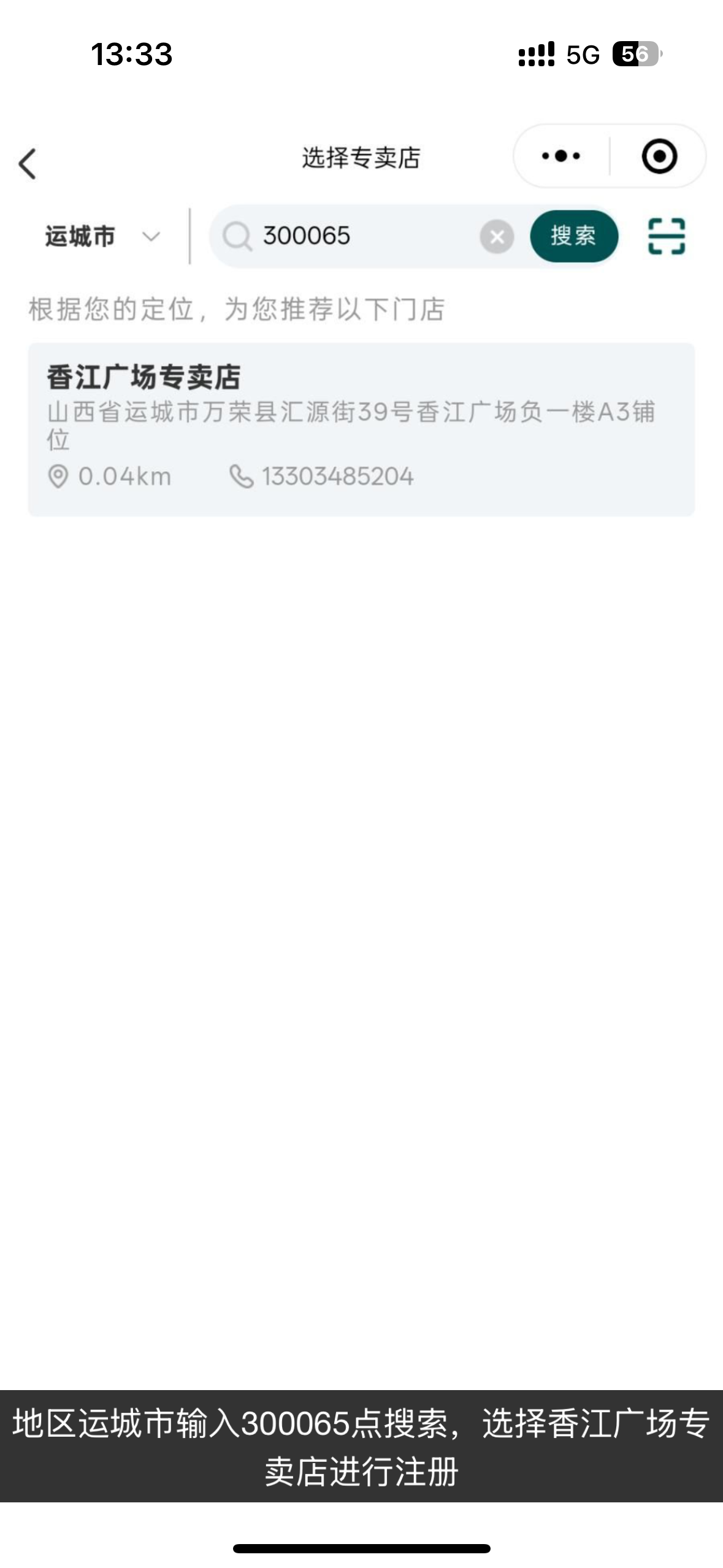The height and width of the screenshot is (1568, 723).
Task: Focus the search field containing 300065
Action: [362, 236]
